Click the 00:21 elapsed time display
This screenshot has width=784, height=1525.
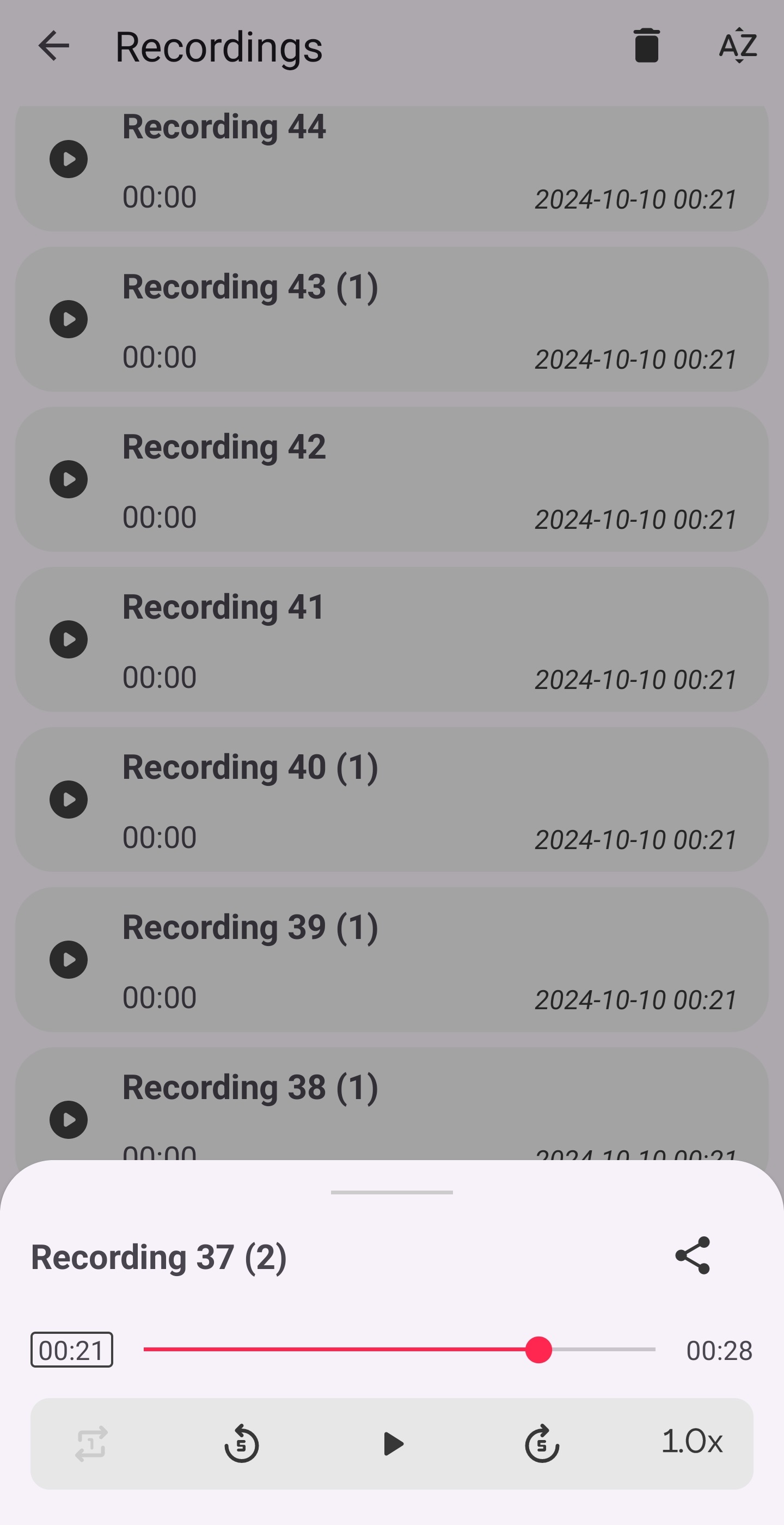(72, 1350)
